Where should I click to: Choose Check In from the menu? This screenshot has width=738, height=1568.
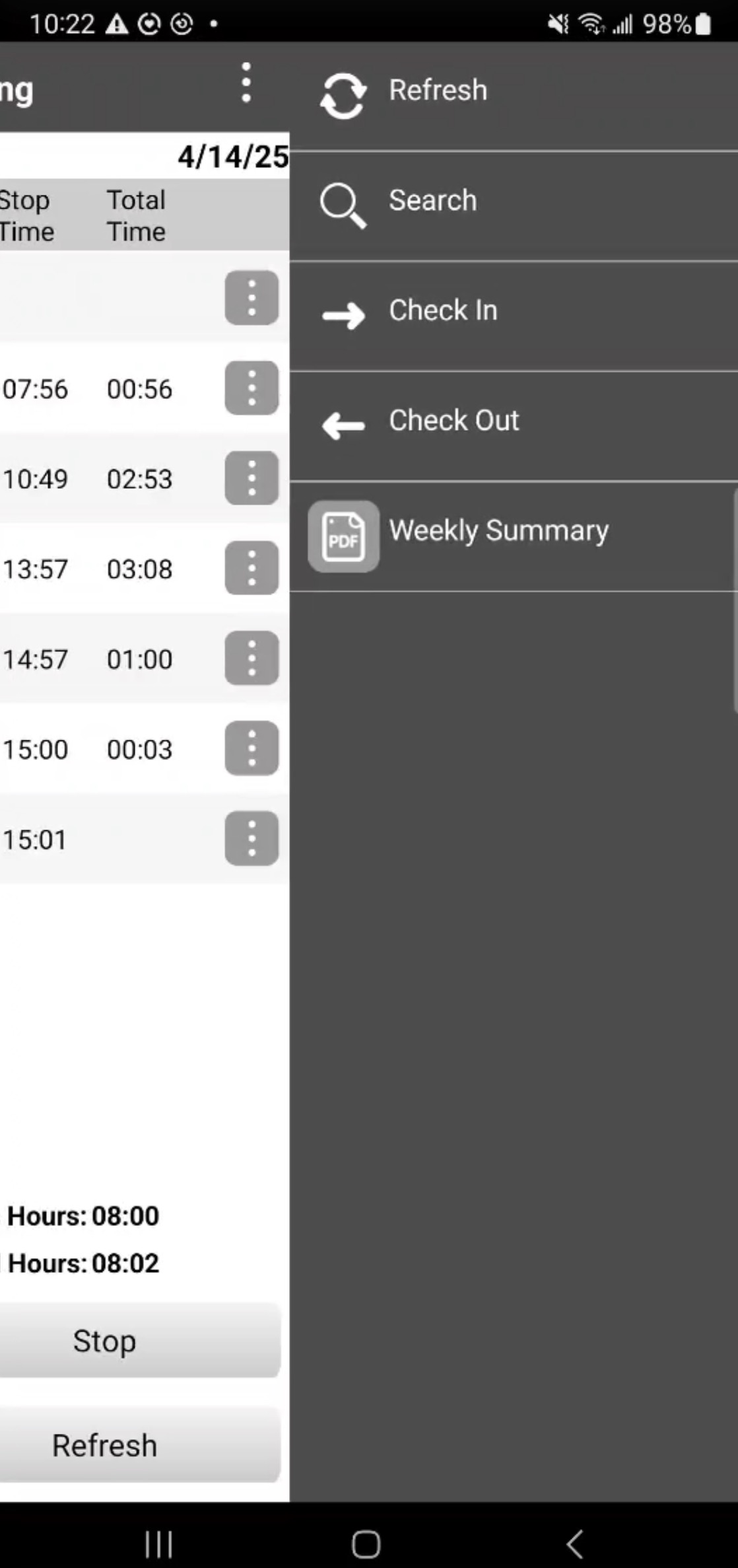442,311
